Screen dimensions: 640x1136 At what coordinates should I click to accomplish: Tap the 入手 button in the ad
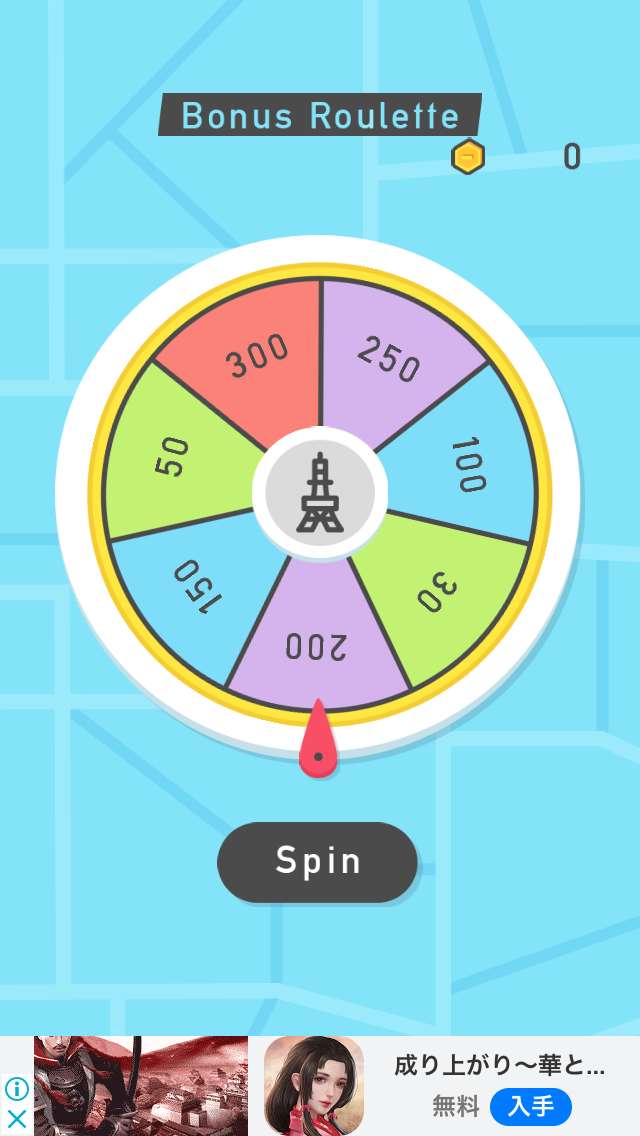point(530,1107)
